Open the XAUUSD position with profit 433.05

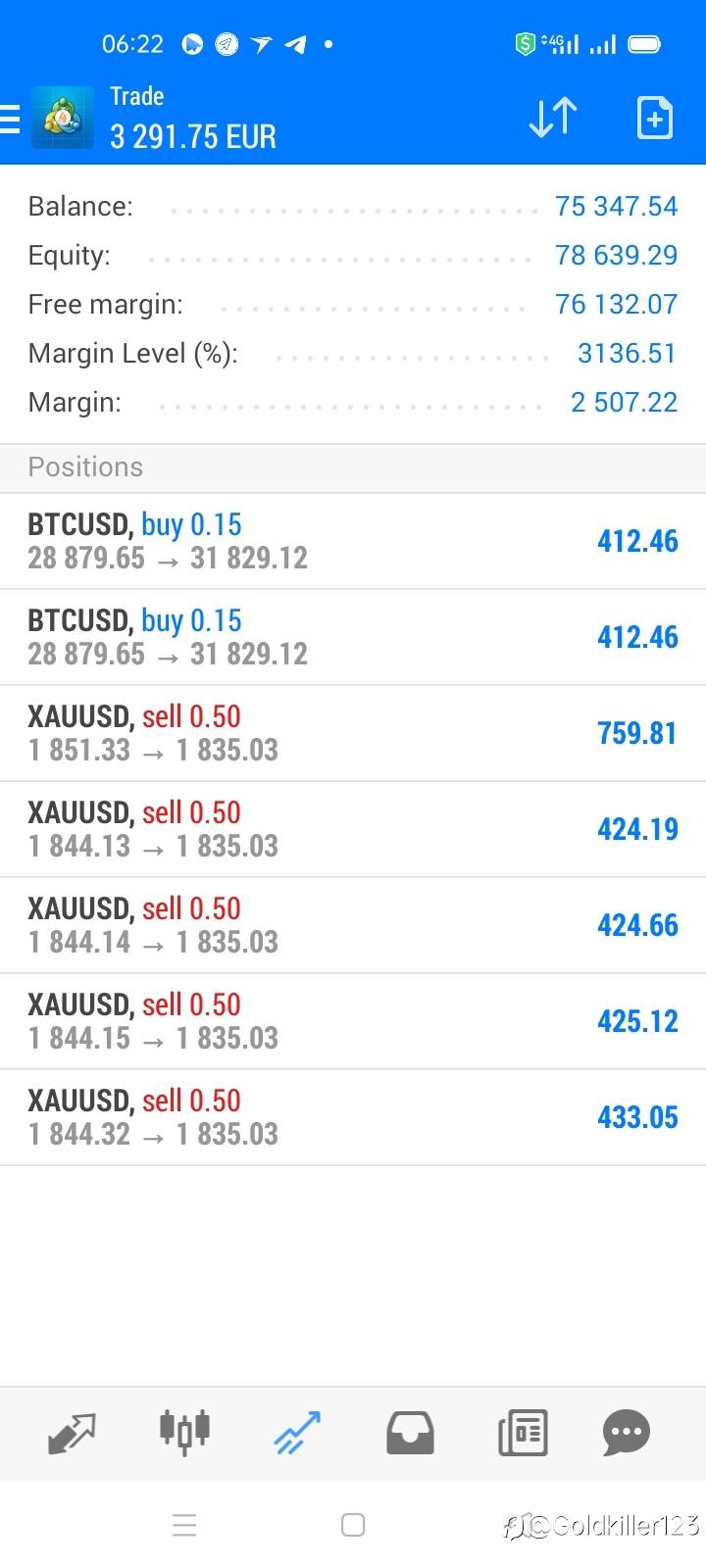353,1117
